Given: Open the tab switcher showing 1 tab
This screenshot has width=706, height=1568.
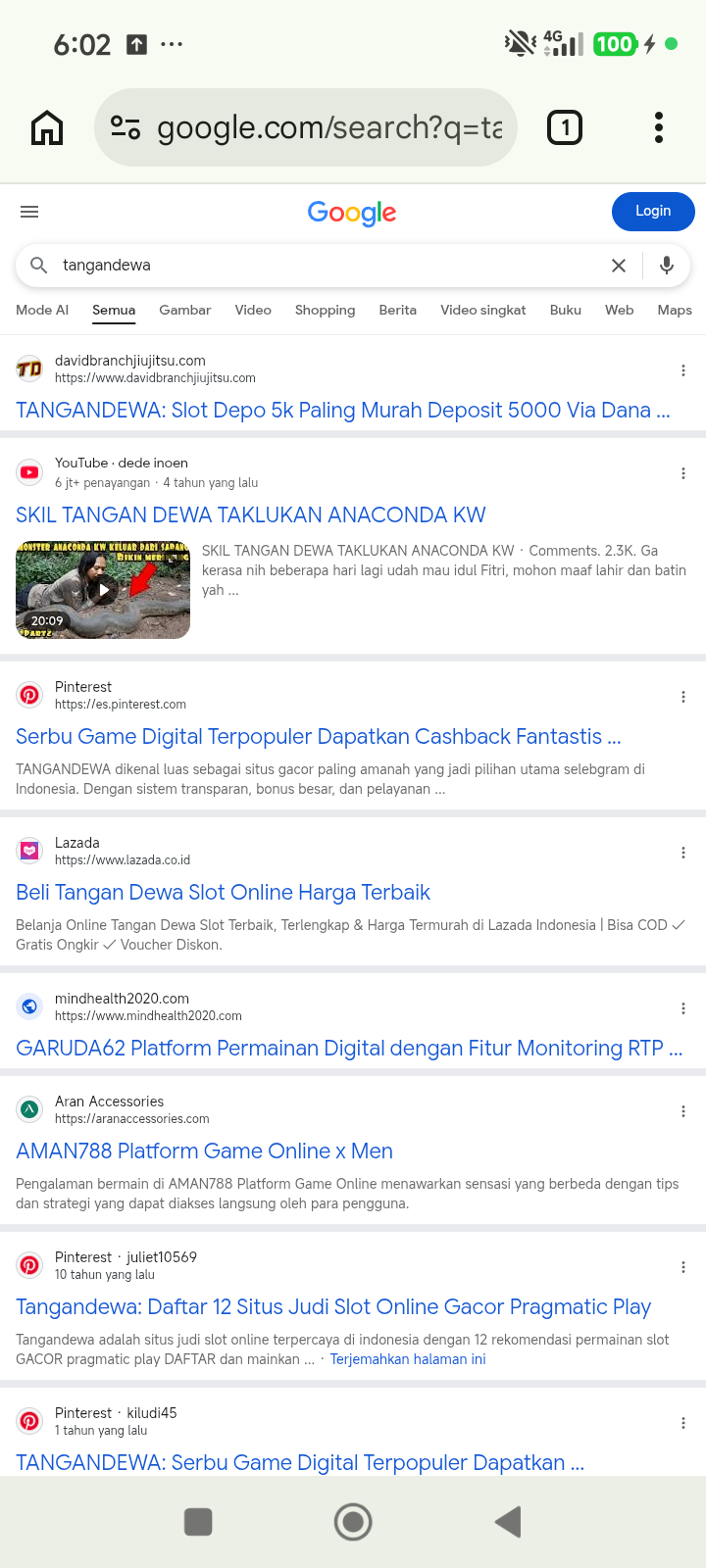Looking at the screenshot, I should pos(564,127).
